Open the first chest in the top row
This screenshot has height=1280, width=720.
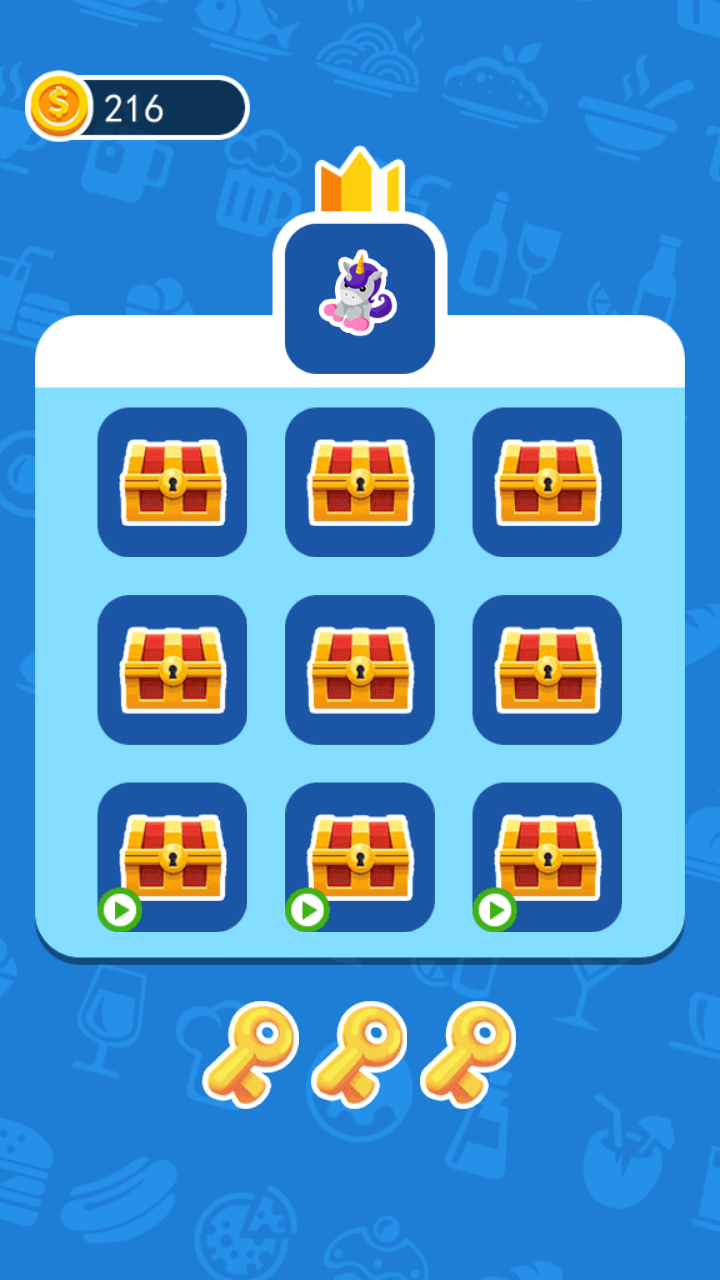click(172, 482)
